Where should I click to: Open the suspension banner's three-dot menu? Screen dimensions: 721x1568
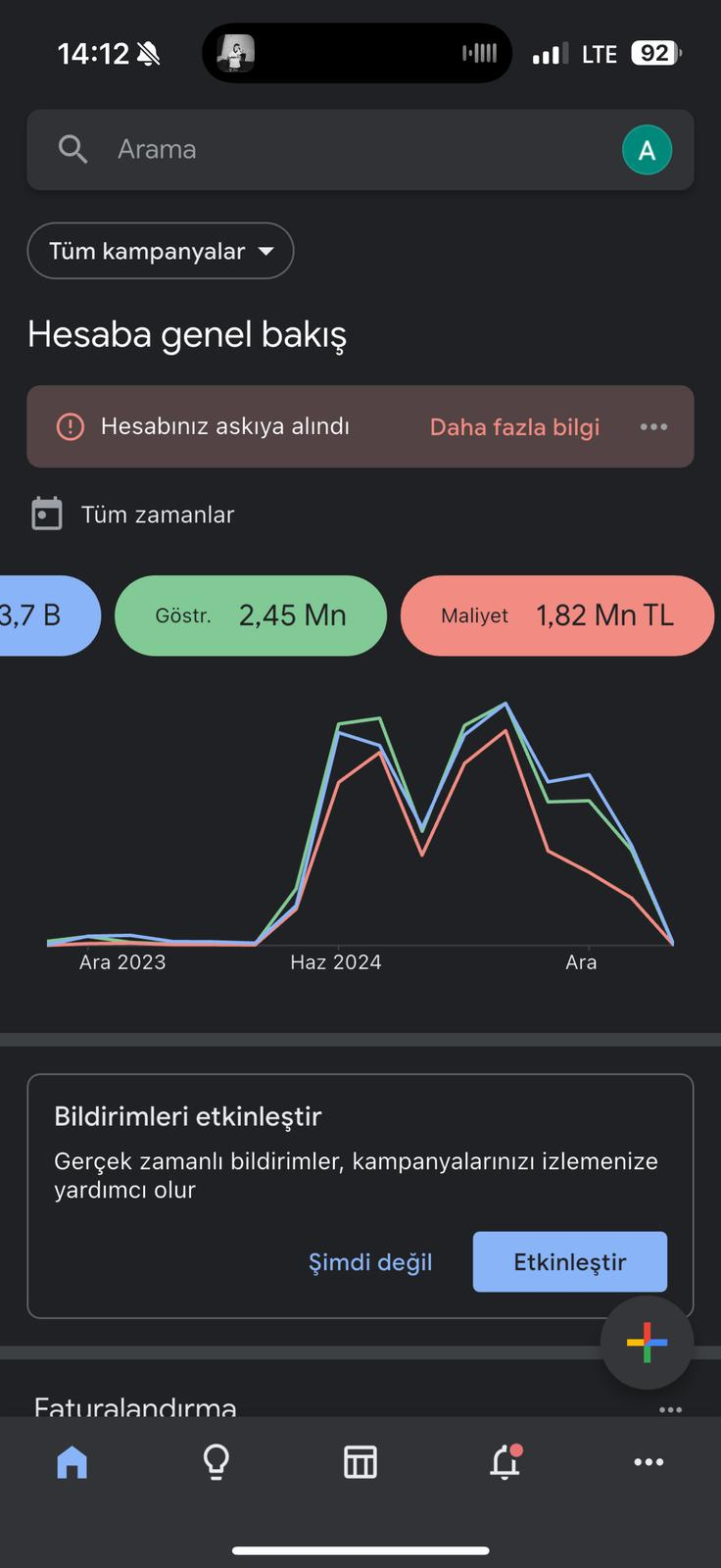click(653, 426)
